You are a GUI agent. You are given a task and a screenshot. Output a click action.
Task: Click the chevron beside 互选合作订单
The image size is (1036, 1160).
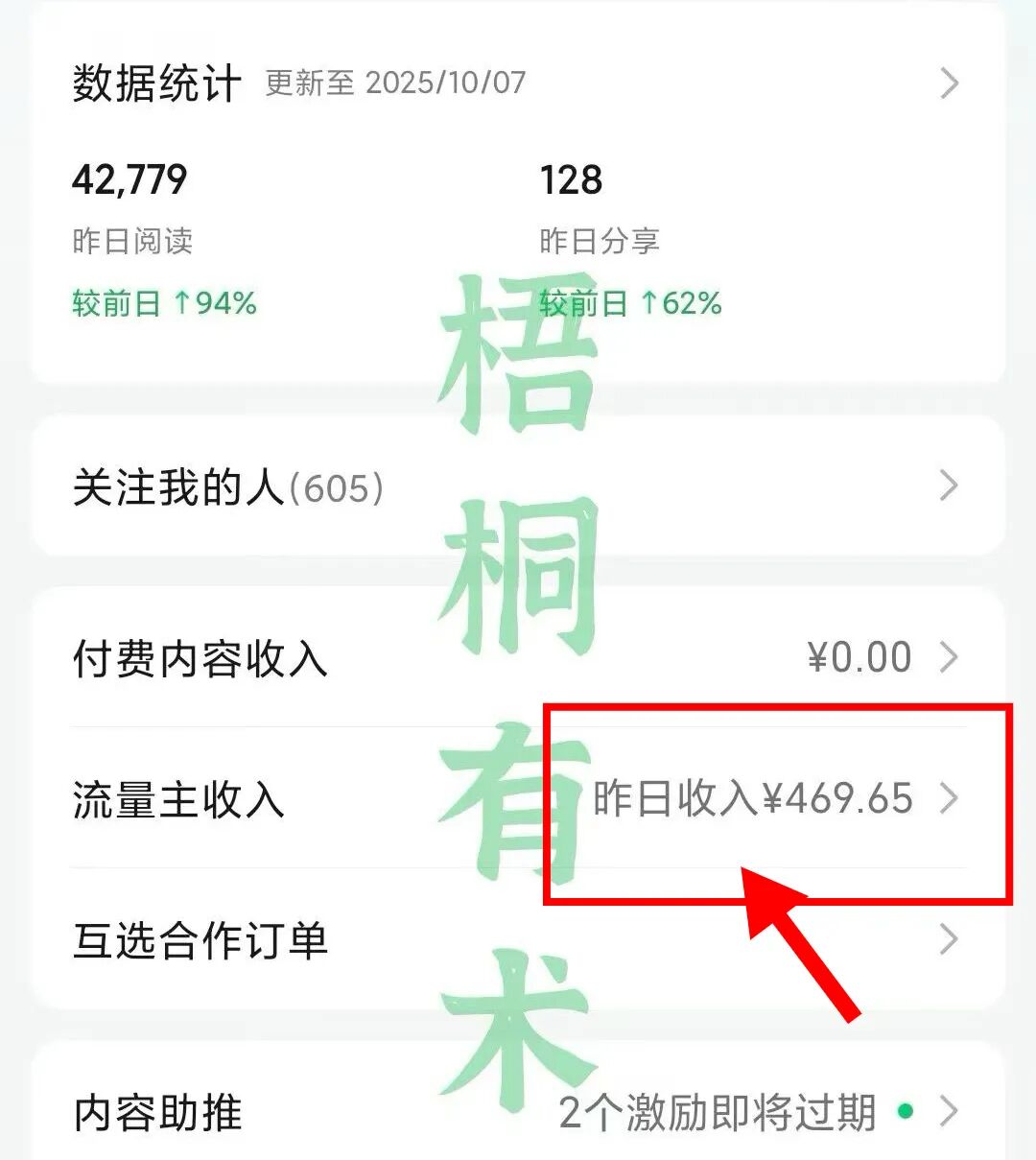pos(948,939)
